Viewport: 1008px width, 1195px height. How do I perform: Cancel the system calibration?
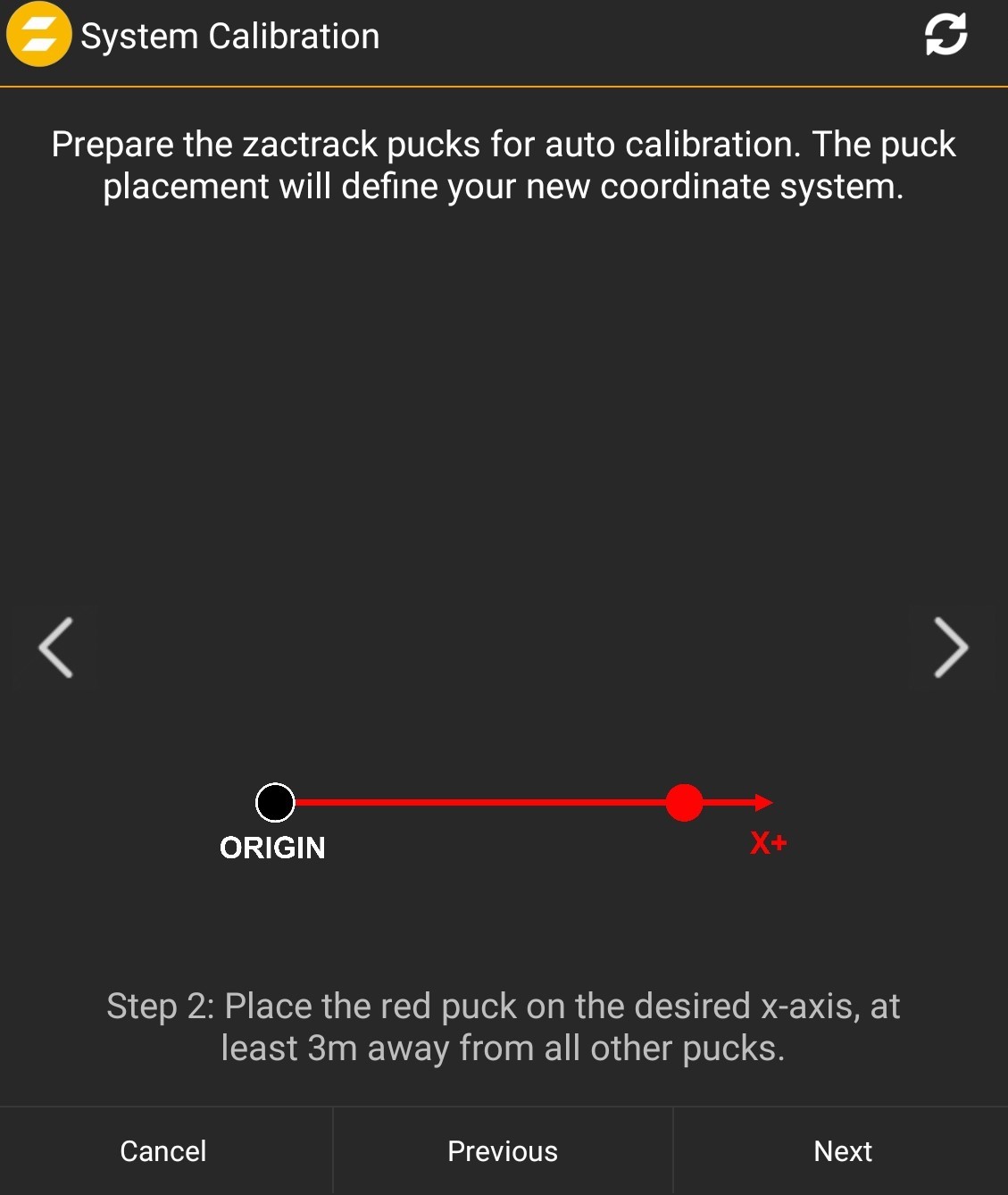[163, 1151]
